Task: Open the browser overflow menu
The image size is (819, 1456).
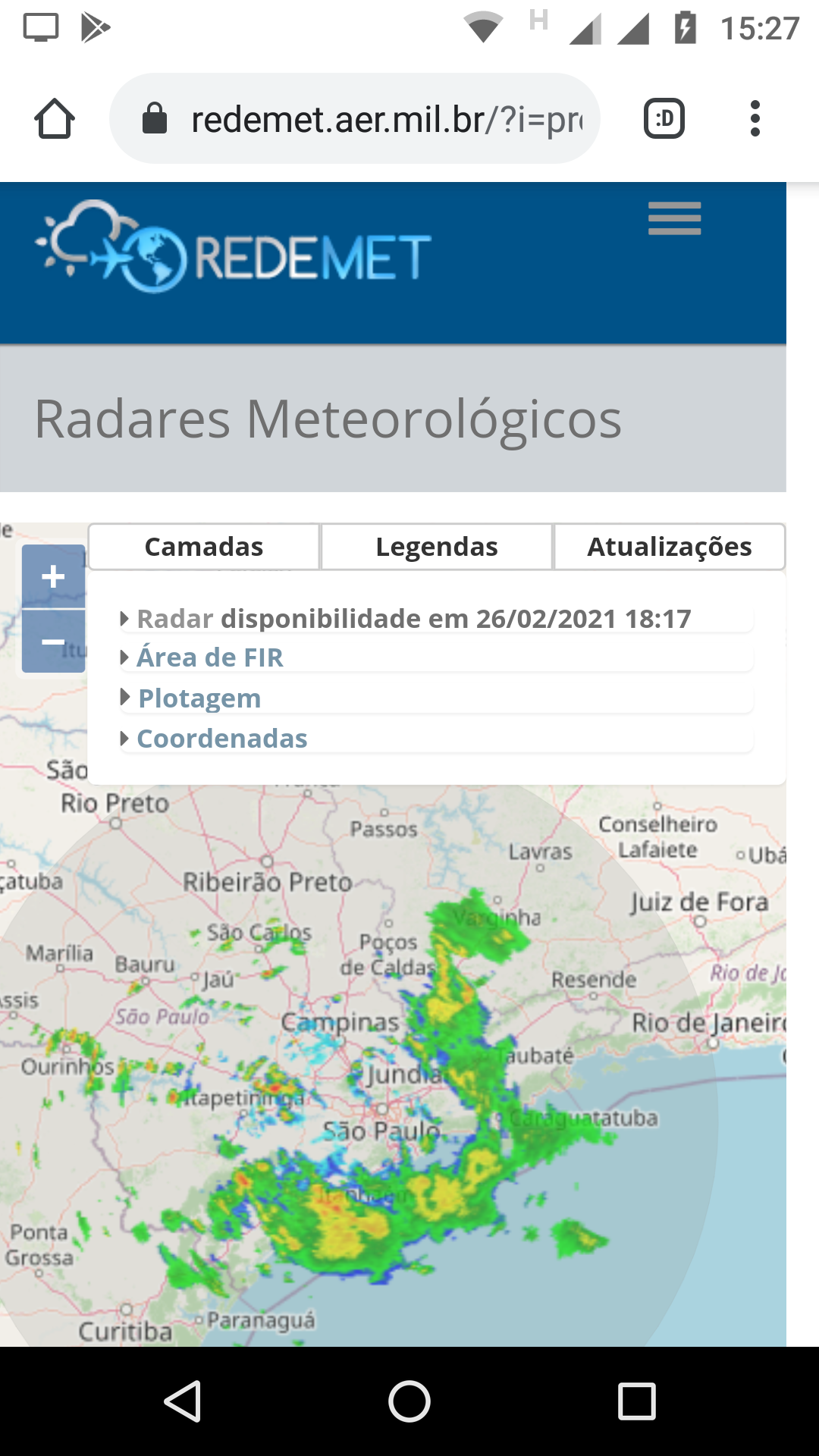Action: (x=755, y=119)
